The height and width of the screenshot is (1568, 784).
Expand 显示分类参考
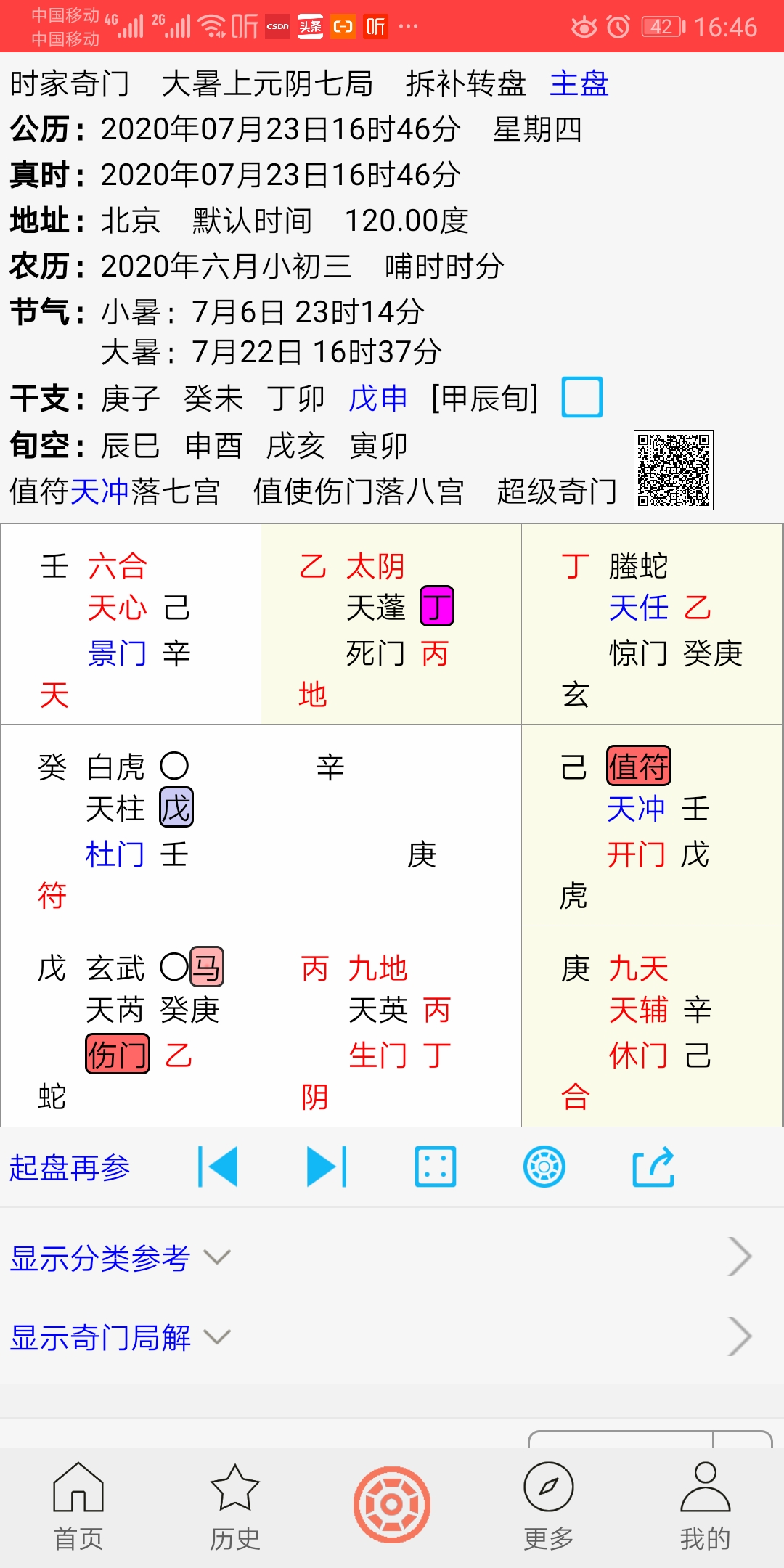click(x=120, y=1257)
